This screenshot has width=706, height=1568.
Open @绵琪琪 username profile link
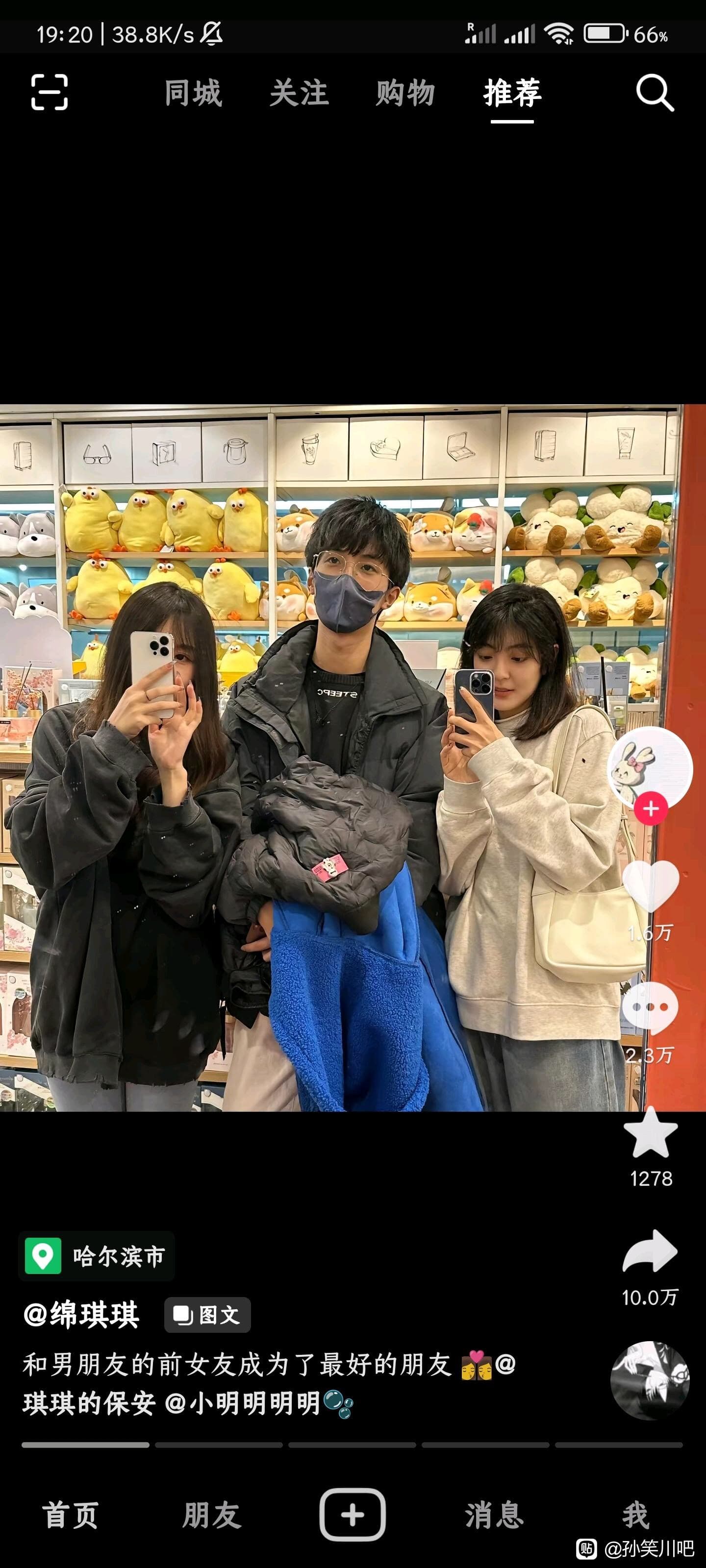pos(81,1315)
